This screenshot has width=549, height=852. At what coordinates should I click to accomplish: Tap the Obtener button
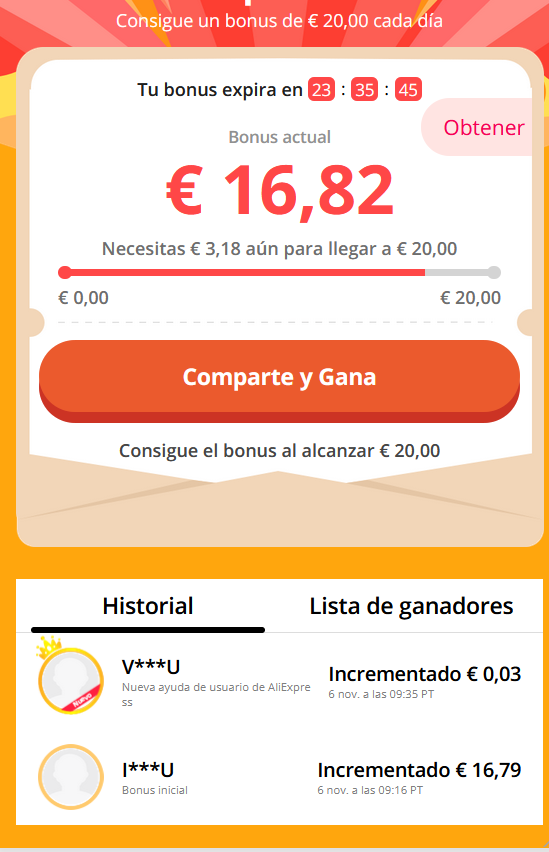coord(481,128)
